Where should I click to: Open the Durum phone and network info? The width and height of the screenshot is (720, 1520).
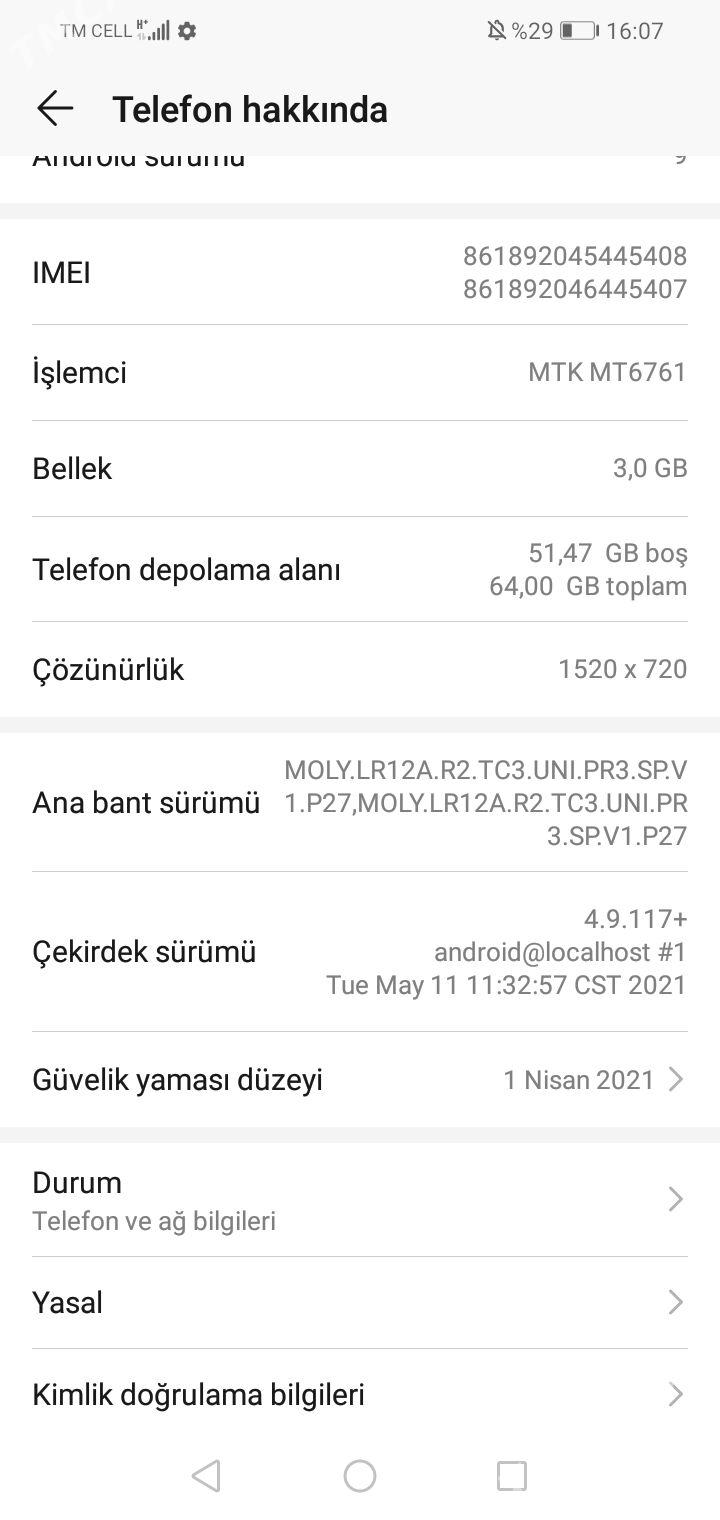pyautogui.click(x=360, y=1199)
